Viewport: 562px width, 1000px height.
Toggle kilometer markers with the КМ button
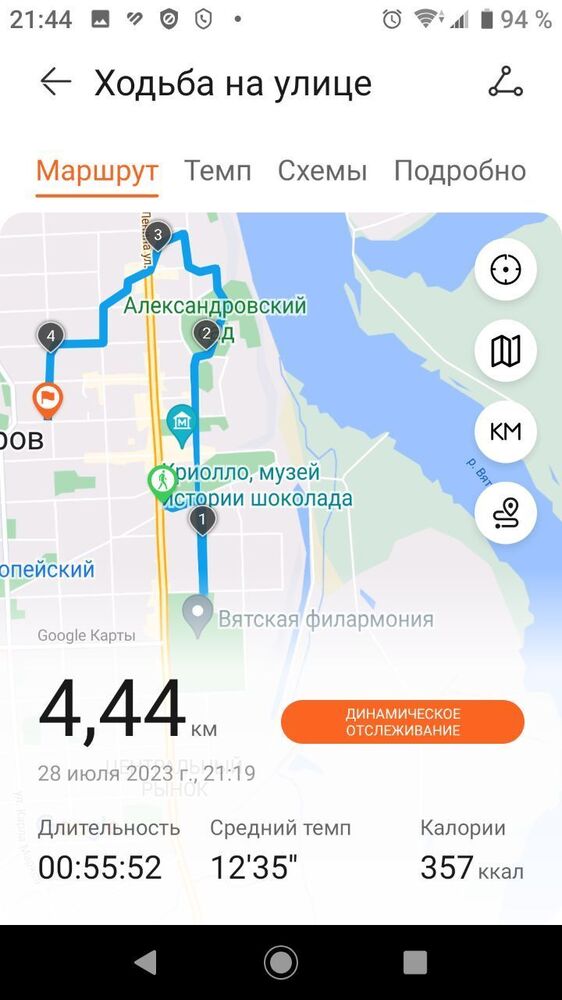(505, 432)
